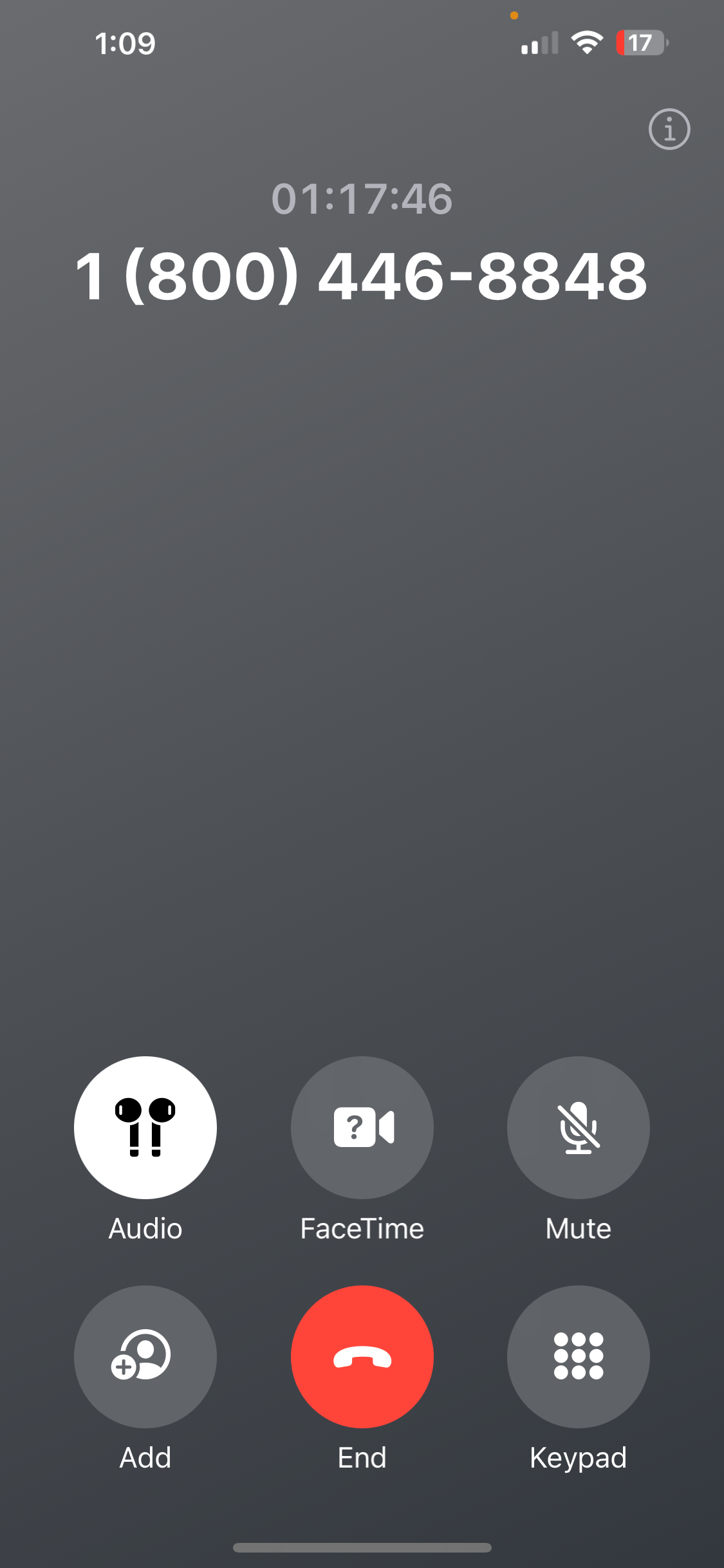End the call with 1 (800) 446-8848

coord(362,1356)
